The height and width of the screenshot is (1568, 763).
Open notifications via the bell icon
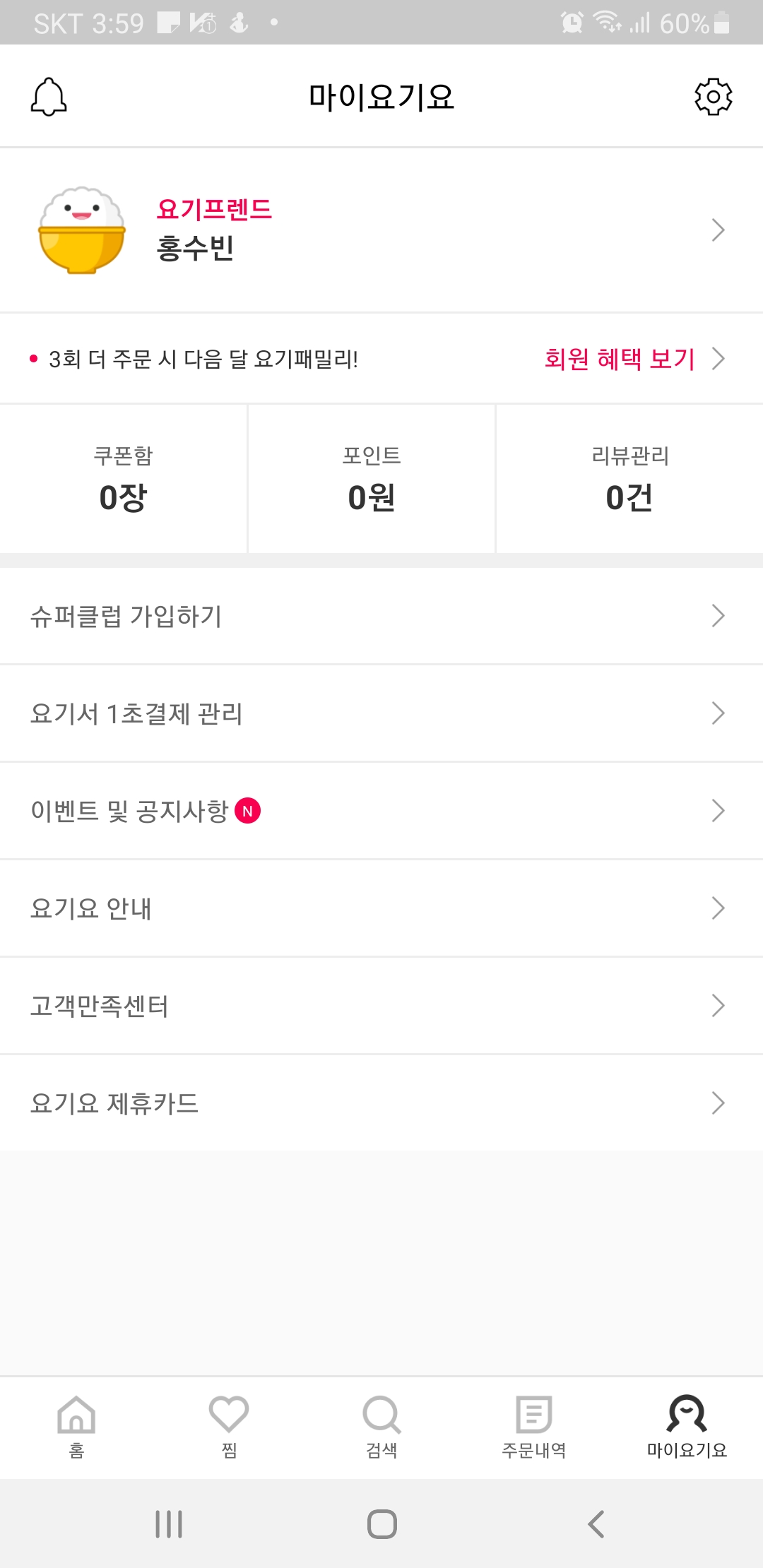click(x=49, y=97)
